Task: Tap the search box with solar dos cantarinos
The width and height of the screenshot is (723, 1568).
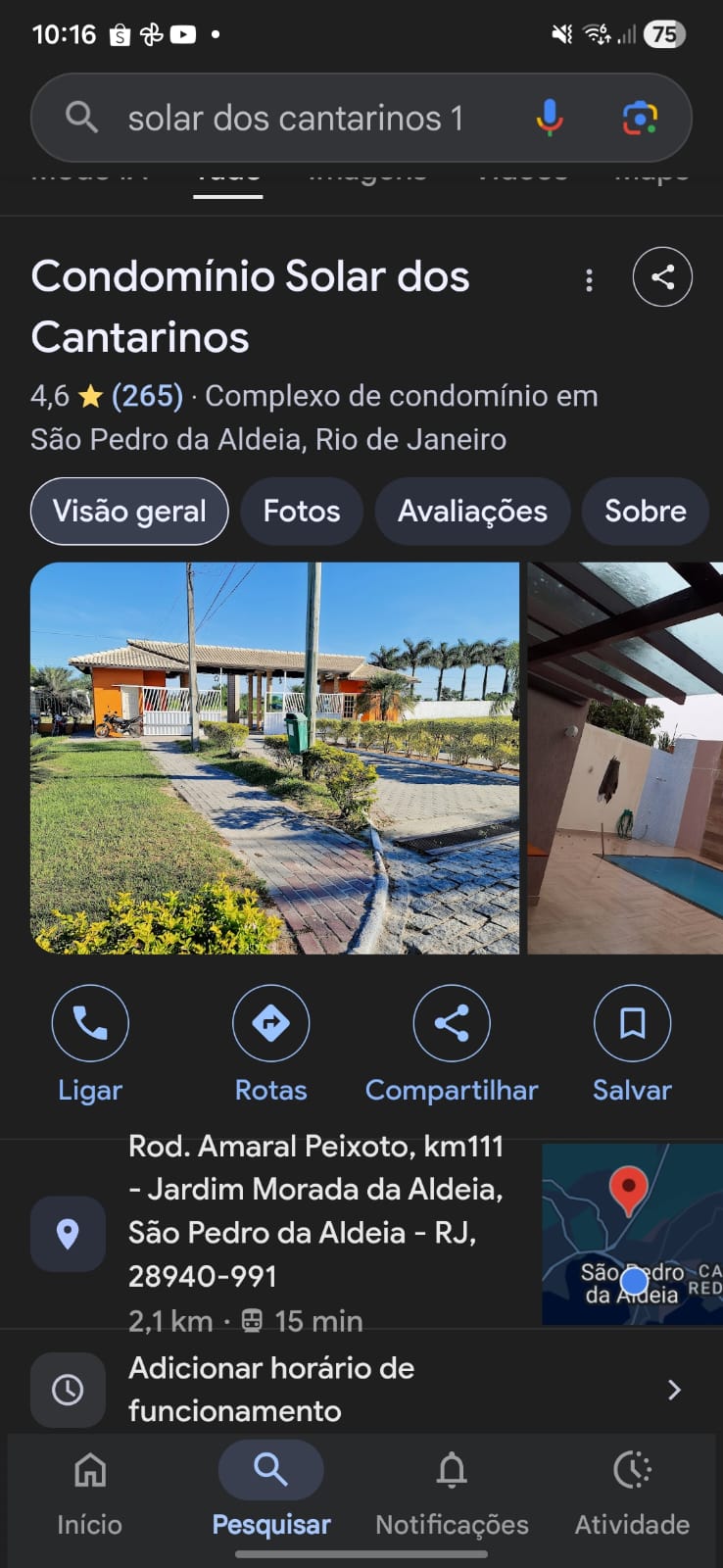Action: tap(294, 119)
